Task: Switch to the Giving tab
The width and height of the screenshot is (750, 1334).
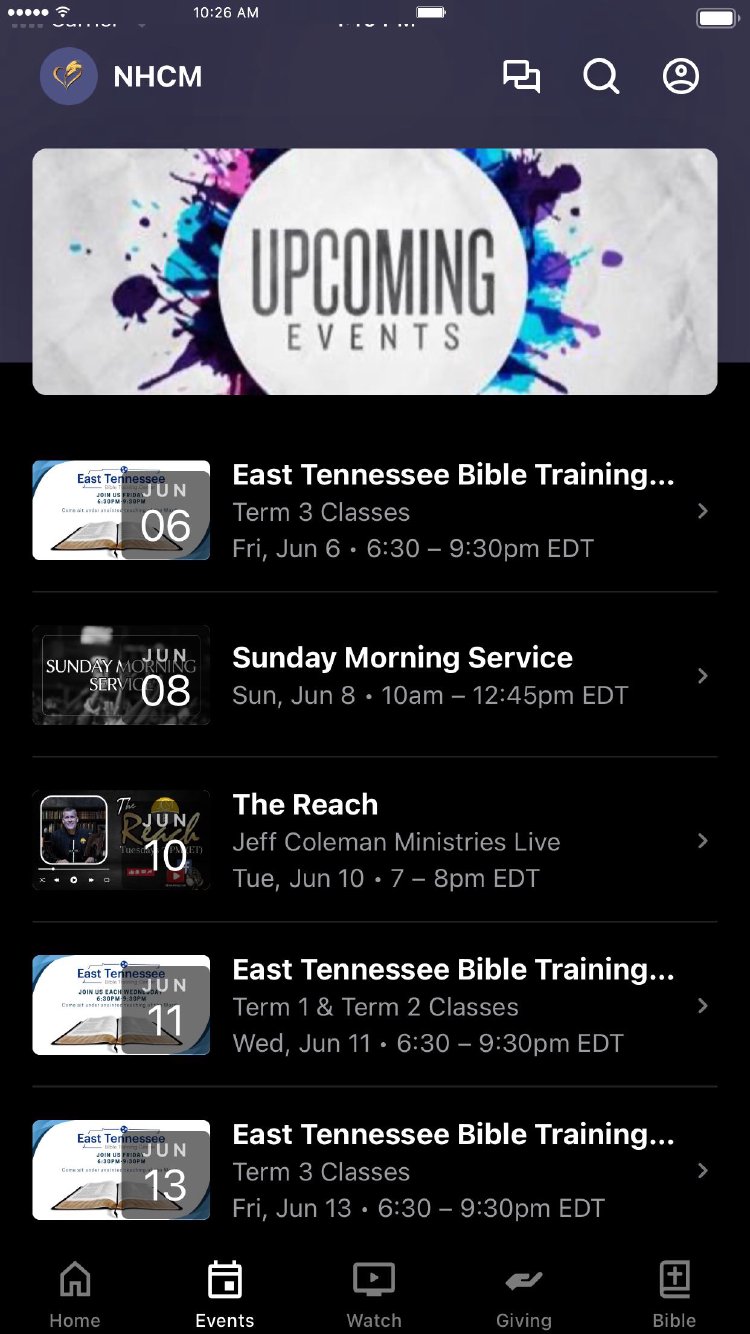Action: 524,1294
